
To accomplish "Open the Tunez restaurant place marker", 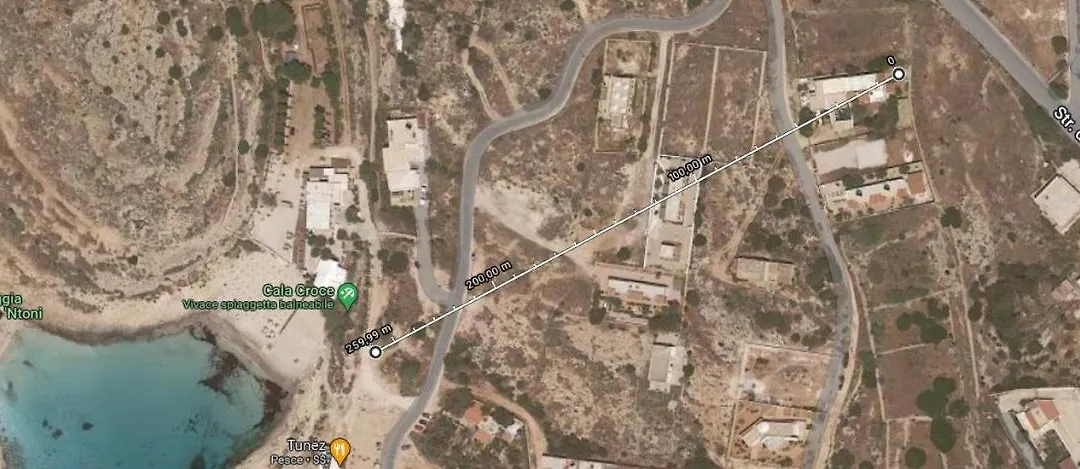I will [340, 451].
